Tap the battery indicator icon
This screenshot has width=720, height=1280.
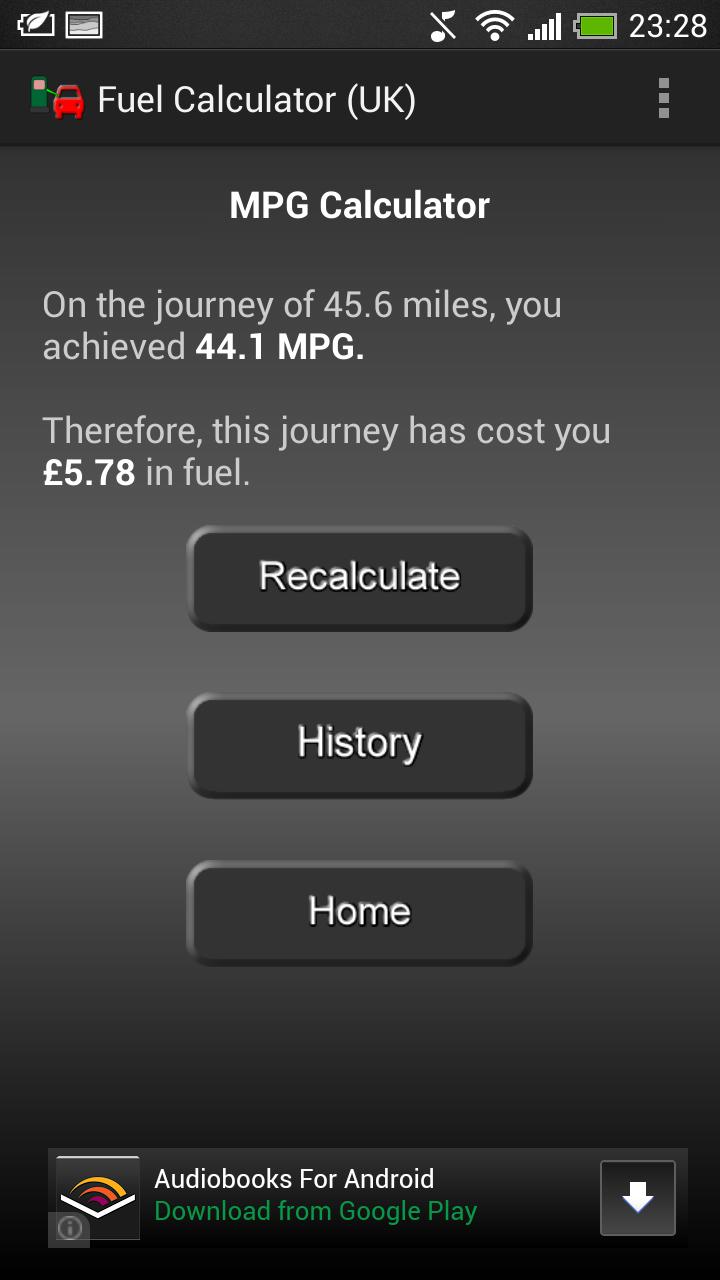(x=597, y=24)
